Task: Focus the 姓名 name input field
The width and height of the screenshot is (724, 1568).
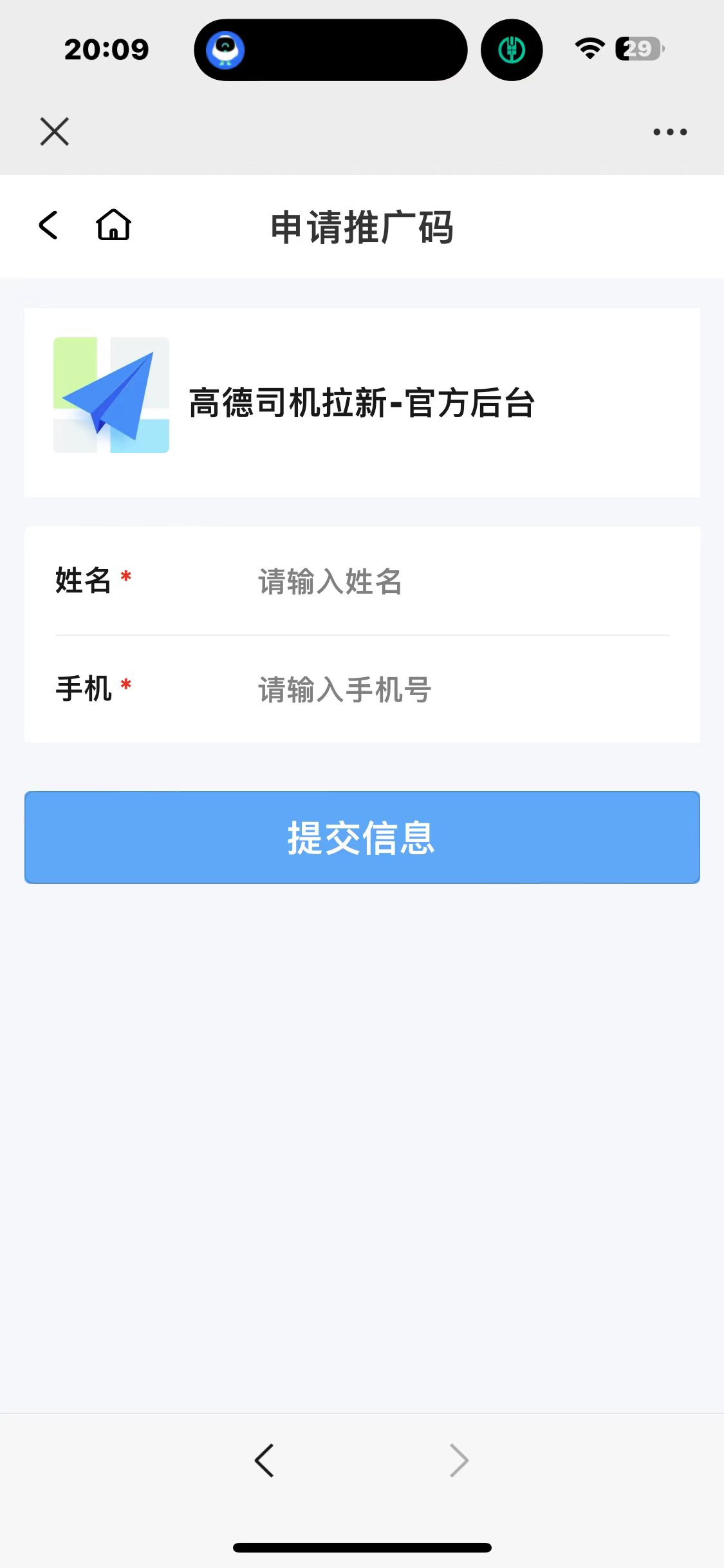Action: click(x=450, y=581)
